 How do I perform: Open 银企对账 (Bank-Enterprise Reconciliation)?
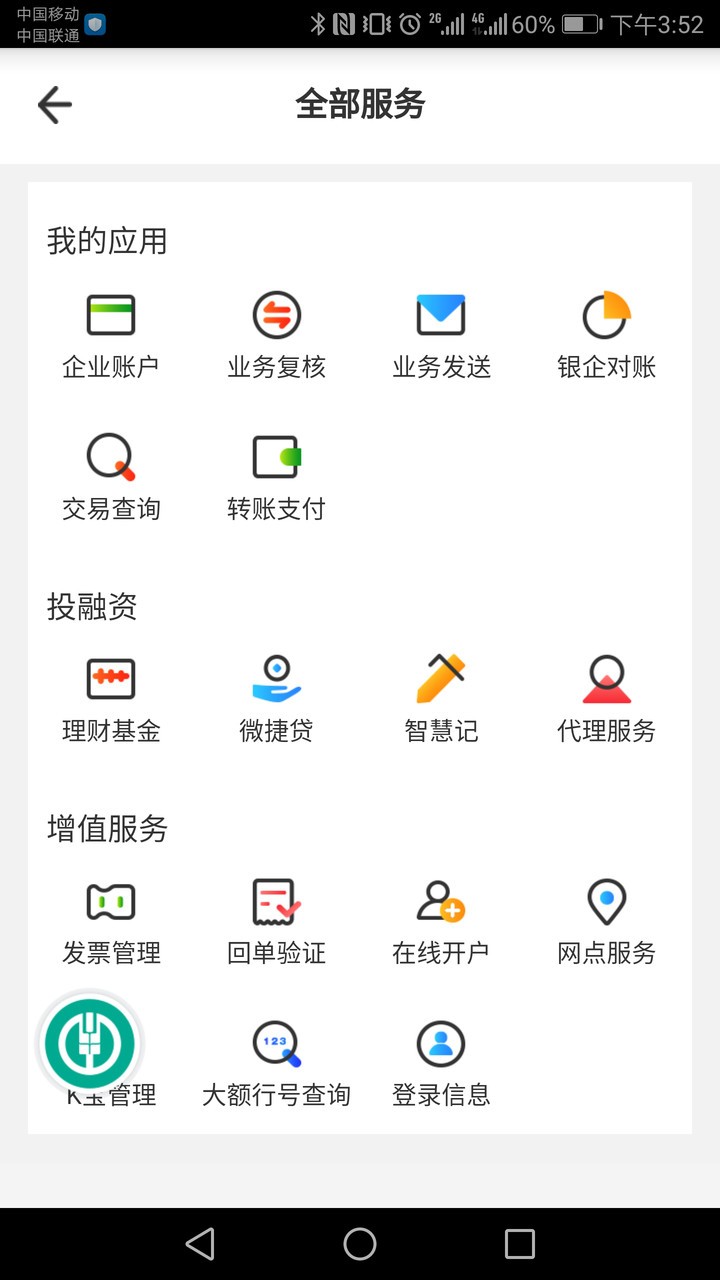605,335
